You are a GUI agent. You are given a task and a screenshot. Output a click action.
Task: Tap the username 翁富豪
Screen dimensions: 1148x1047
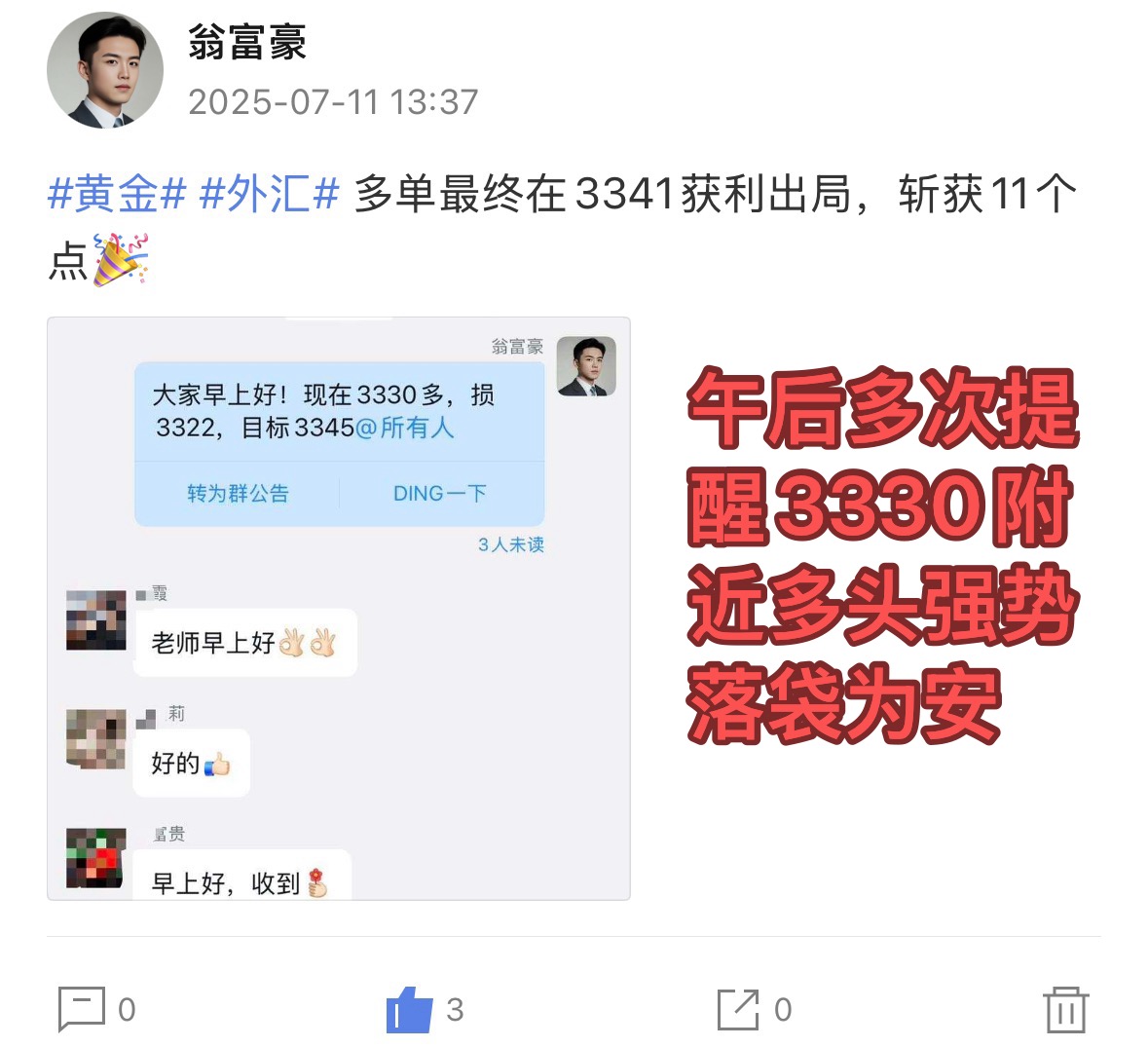247,43
